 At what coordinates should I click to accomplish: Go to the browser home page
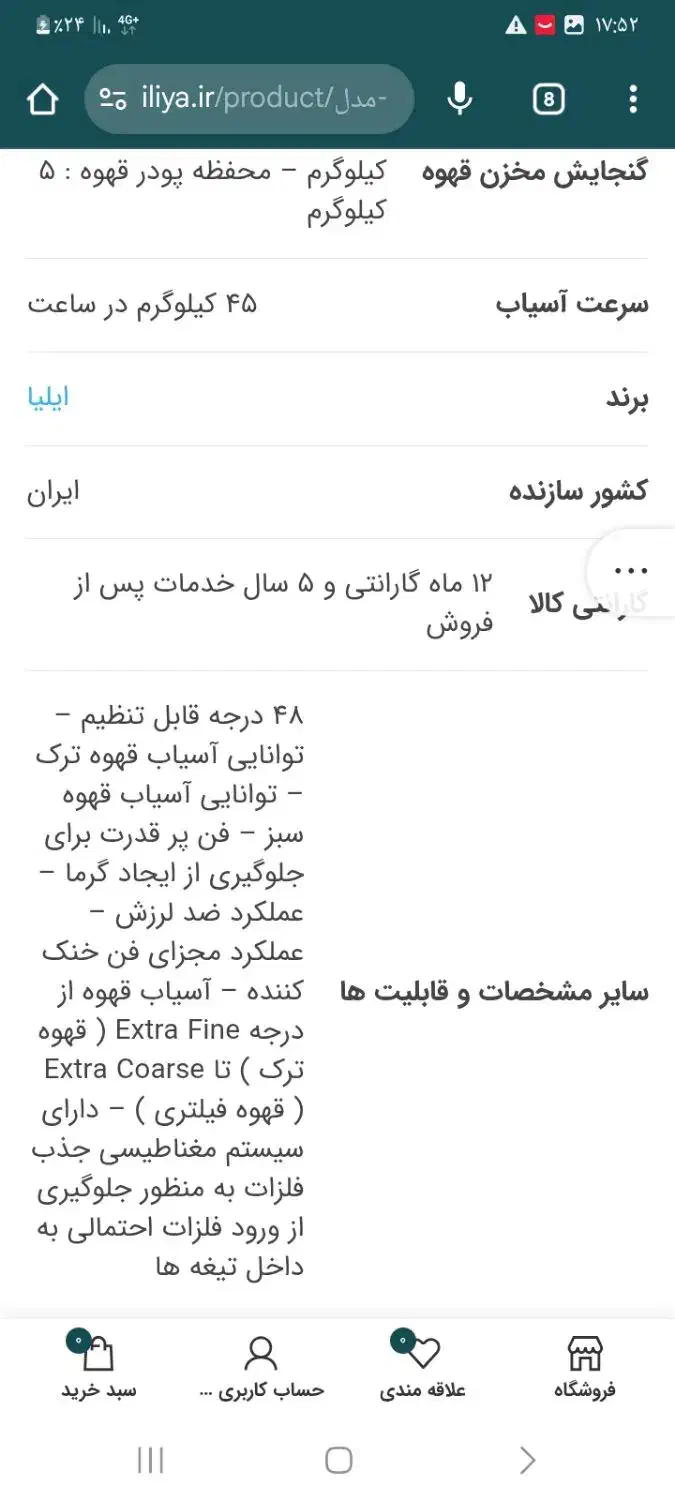click(x=43, y=99)
